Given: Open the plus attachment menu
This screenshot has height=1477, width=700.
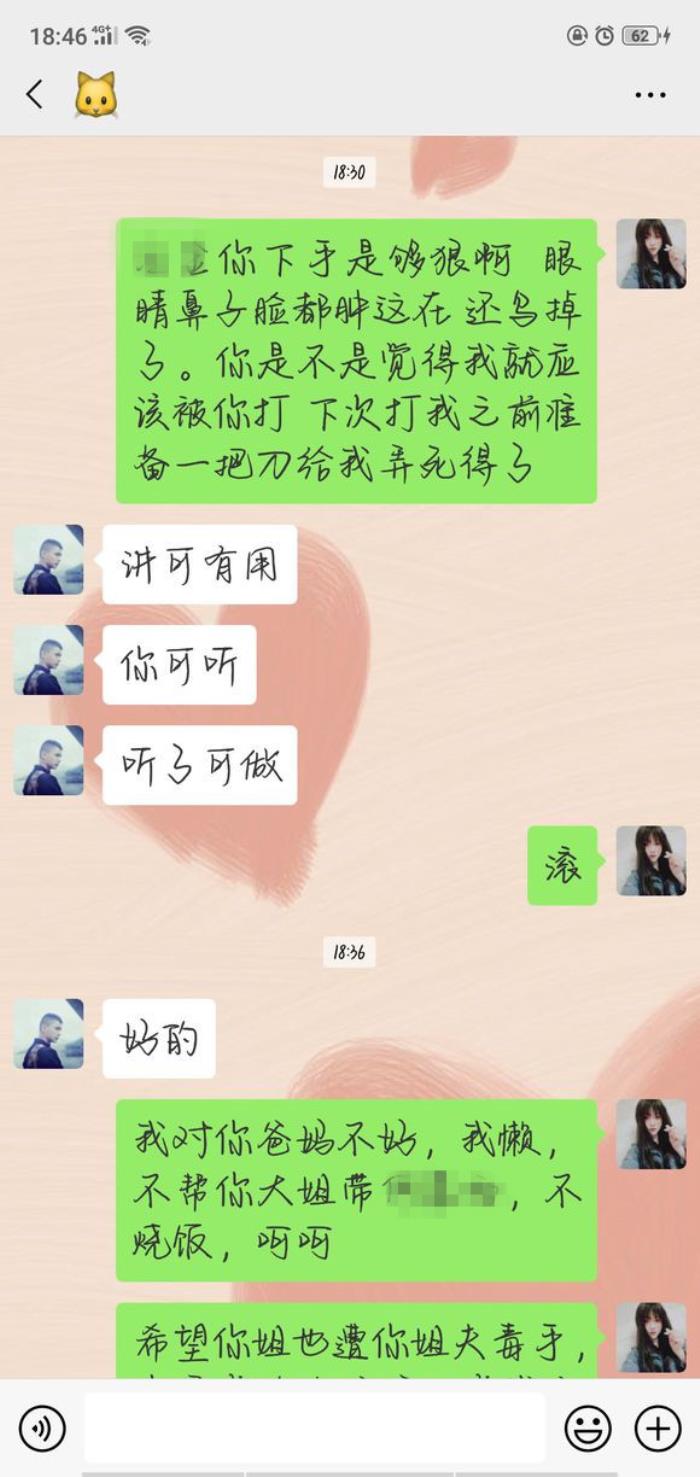Looking at the screenshot, I should pyautogui.click(x=657, y=1427).
